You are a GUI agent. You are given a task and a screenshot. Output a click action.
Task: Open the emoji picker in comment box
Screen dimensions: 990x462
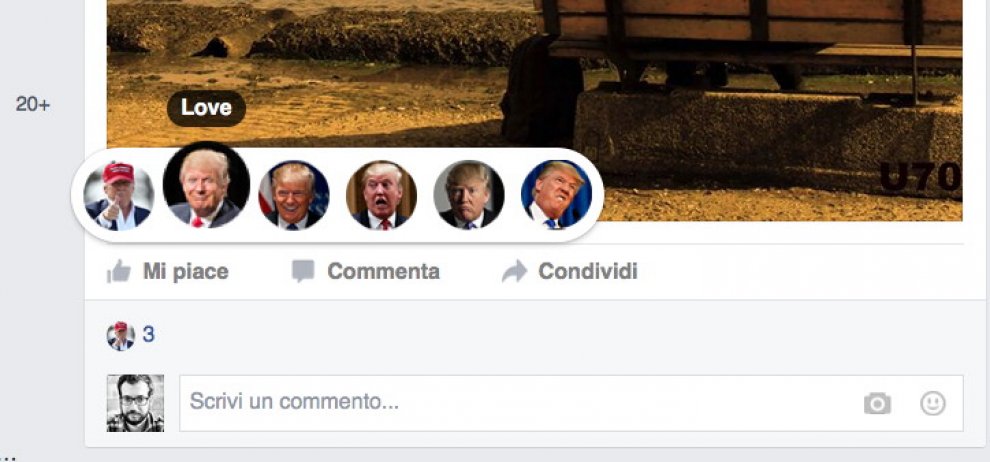point(933,403)
